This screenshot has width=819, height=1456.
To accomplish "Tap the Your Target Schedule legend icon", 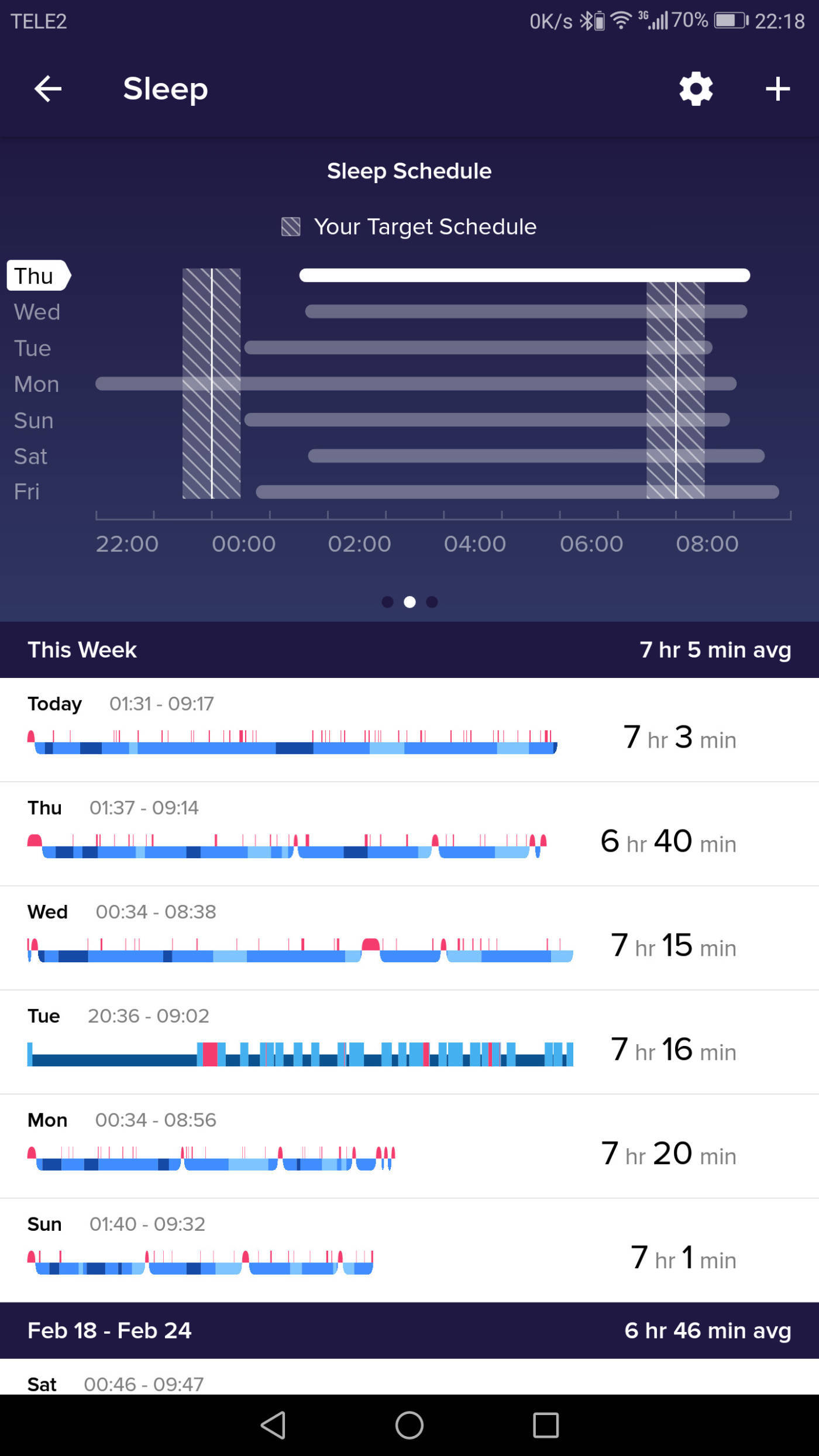I will click(291, 226).
